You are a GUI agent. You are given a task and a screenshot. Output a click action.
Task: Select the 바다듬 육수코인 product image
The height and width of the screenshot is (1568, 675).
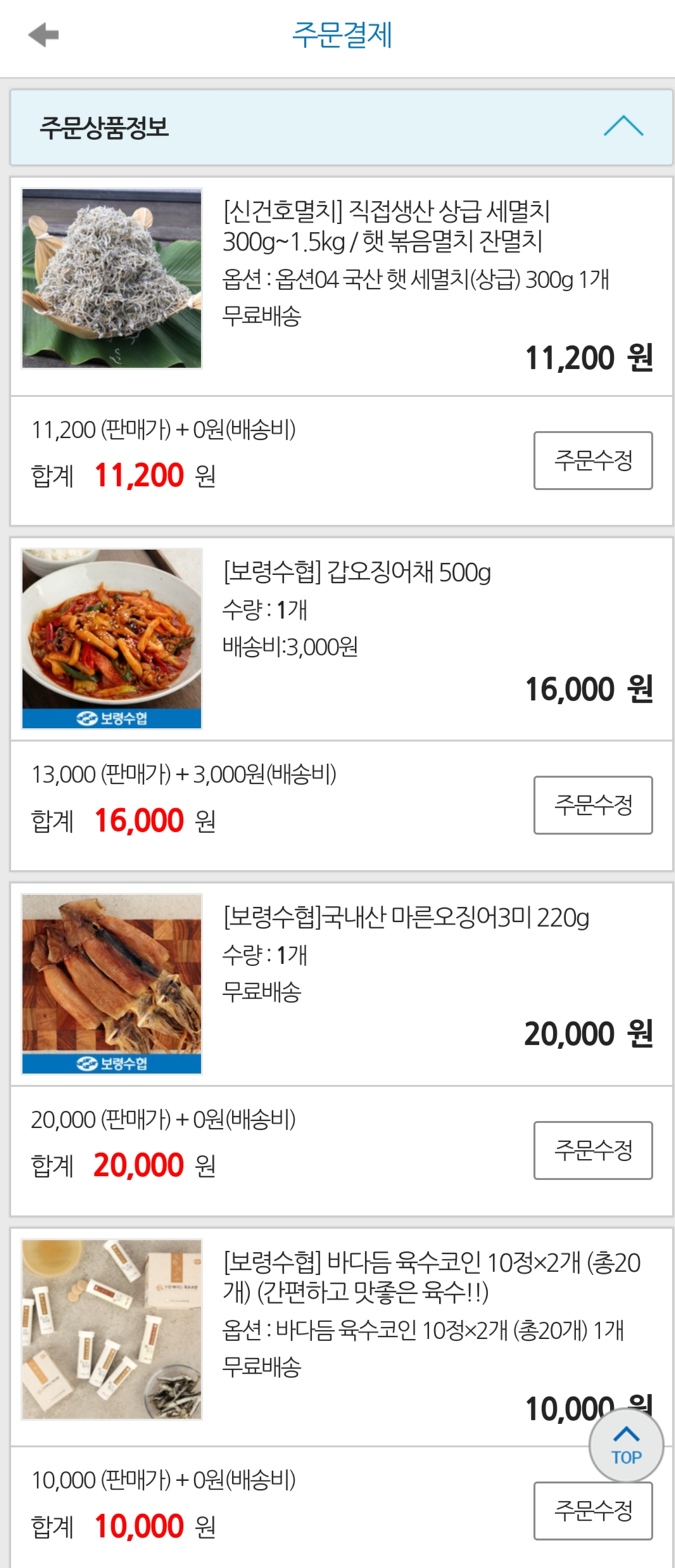pyautogui.click(x=112, y=1329)
